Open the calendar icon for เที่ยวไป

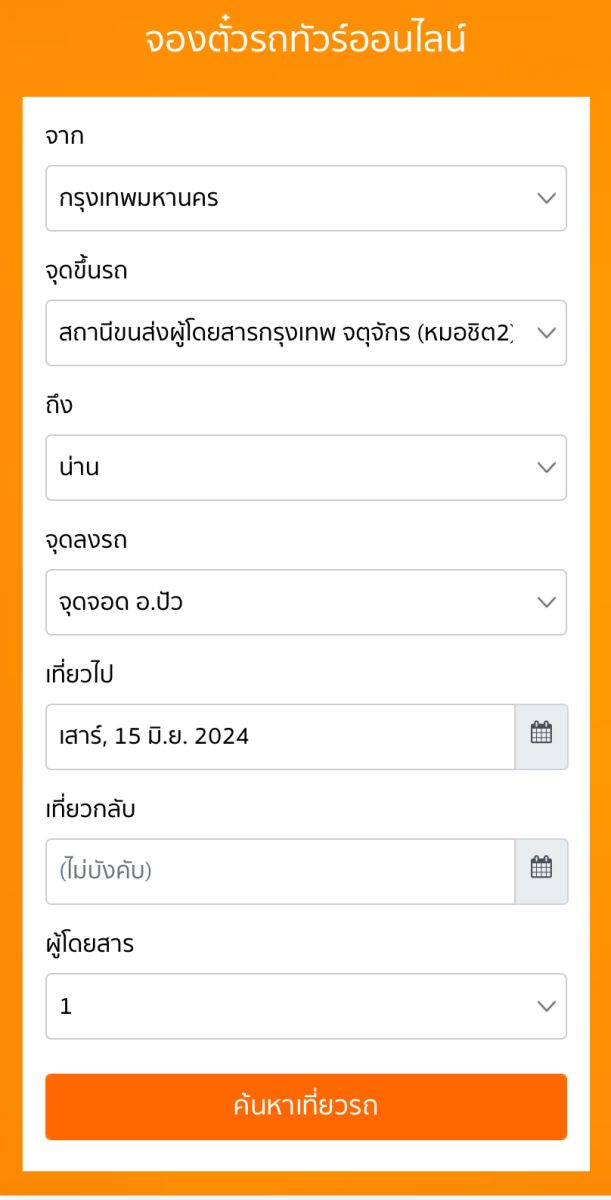pos(541,737)
